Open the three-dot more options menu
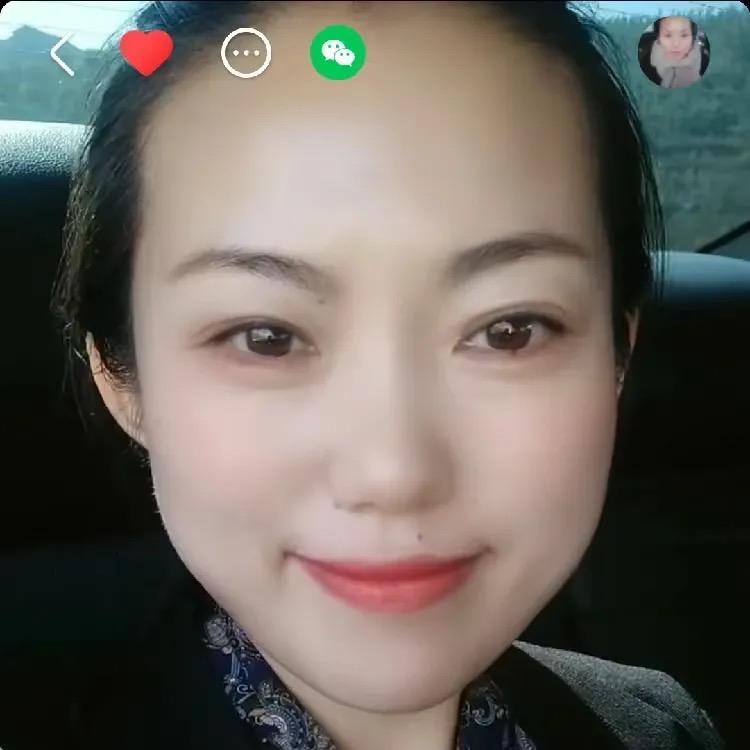This screenshot has width=750, height=750. pyautogui.click(x=246, y=53)
